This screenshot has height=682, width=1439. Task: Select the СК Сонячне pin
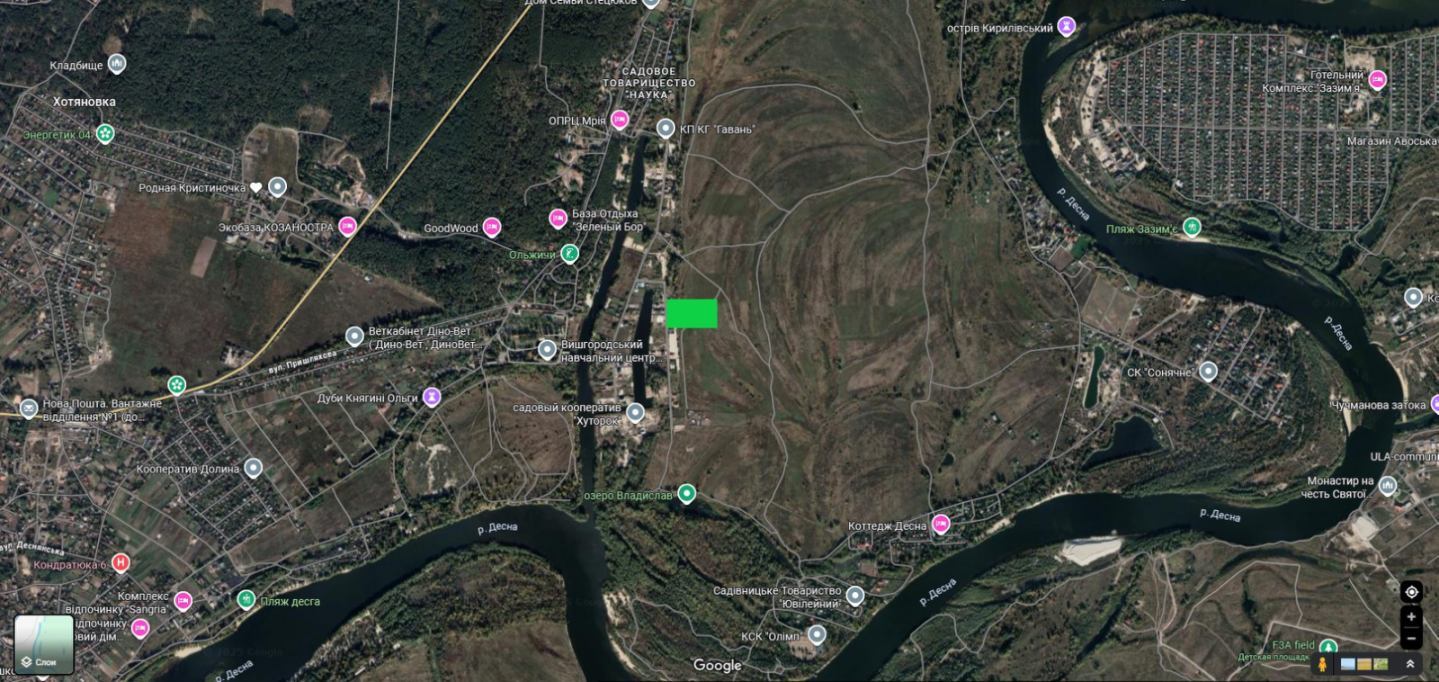(1208, 371)
